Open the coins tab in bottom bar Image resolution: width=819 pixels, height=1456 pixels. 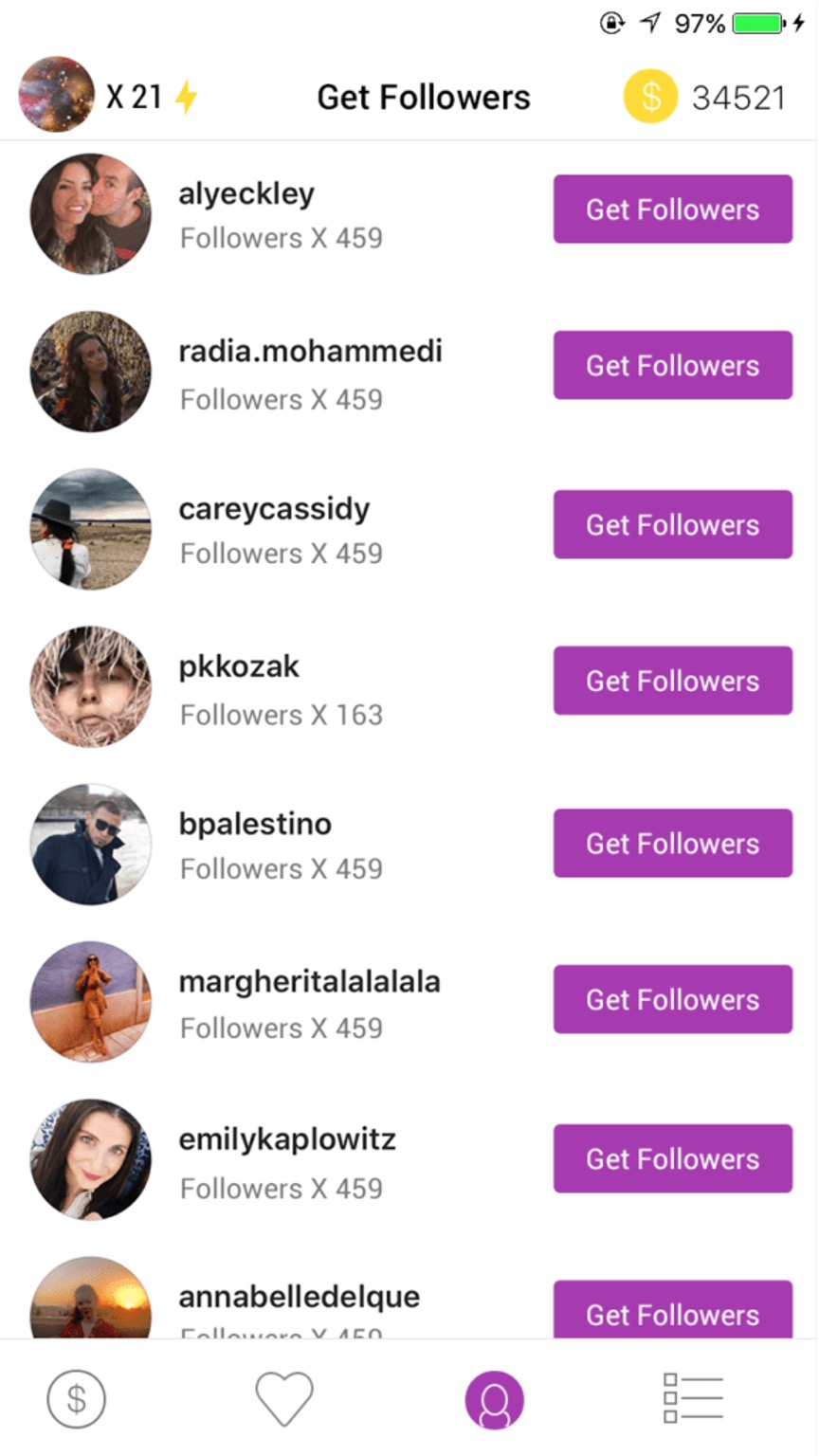click(x=77, y=1398)
